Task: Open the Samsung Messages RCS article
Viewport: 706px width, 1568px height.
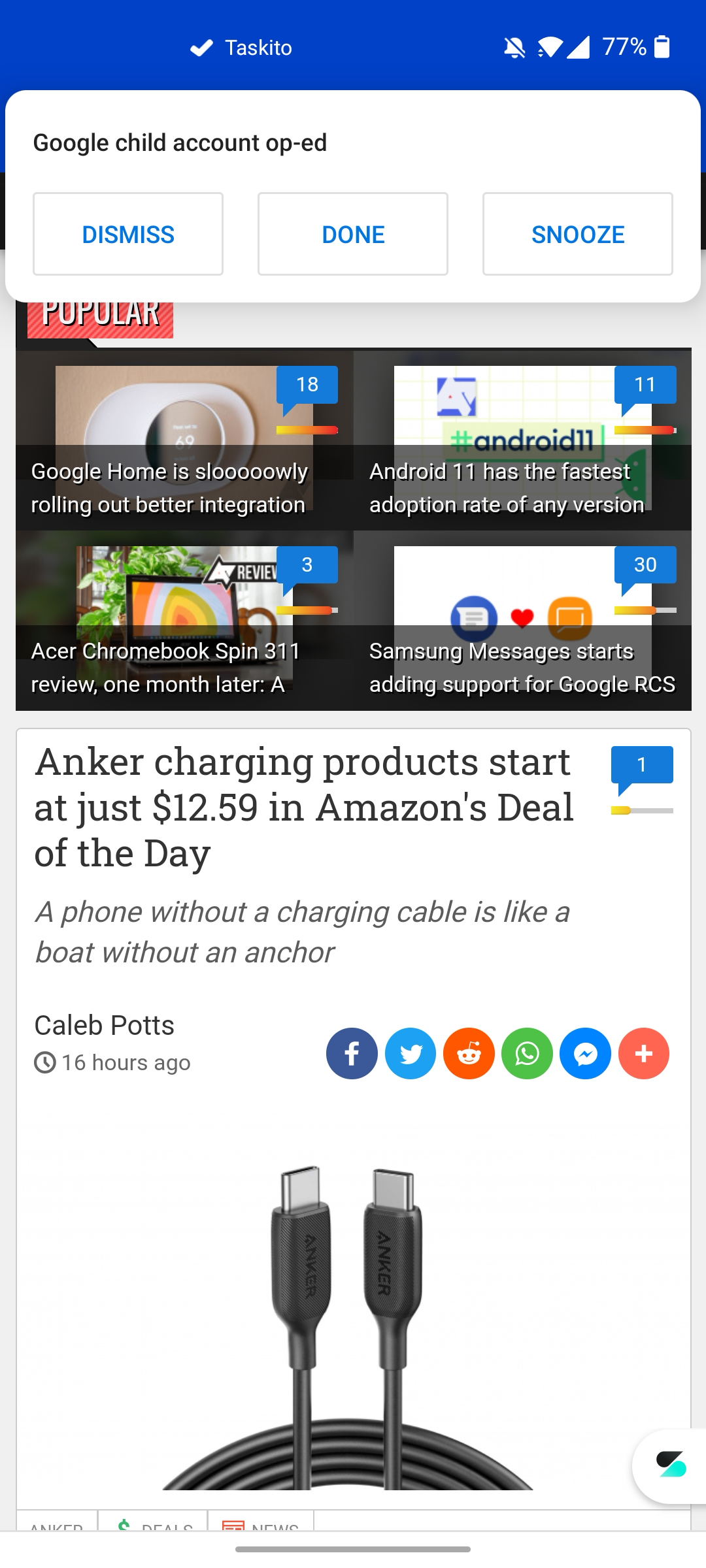Action: pos(522,667)
